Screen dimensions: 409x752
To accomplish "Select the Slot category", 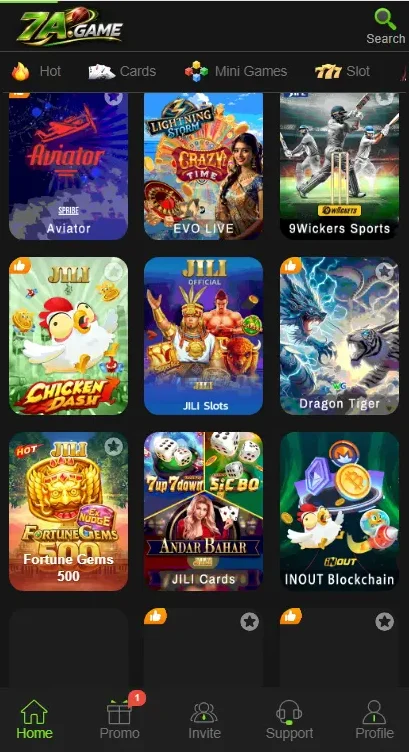I will pos(342,71).
